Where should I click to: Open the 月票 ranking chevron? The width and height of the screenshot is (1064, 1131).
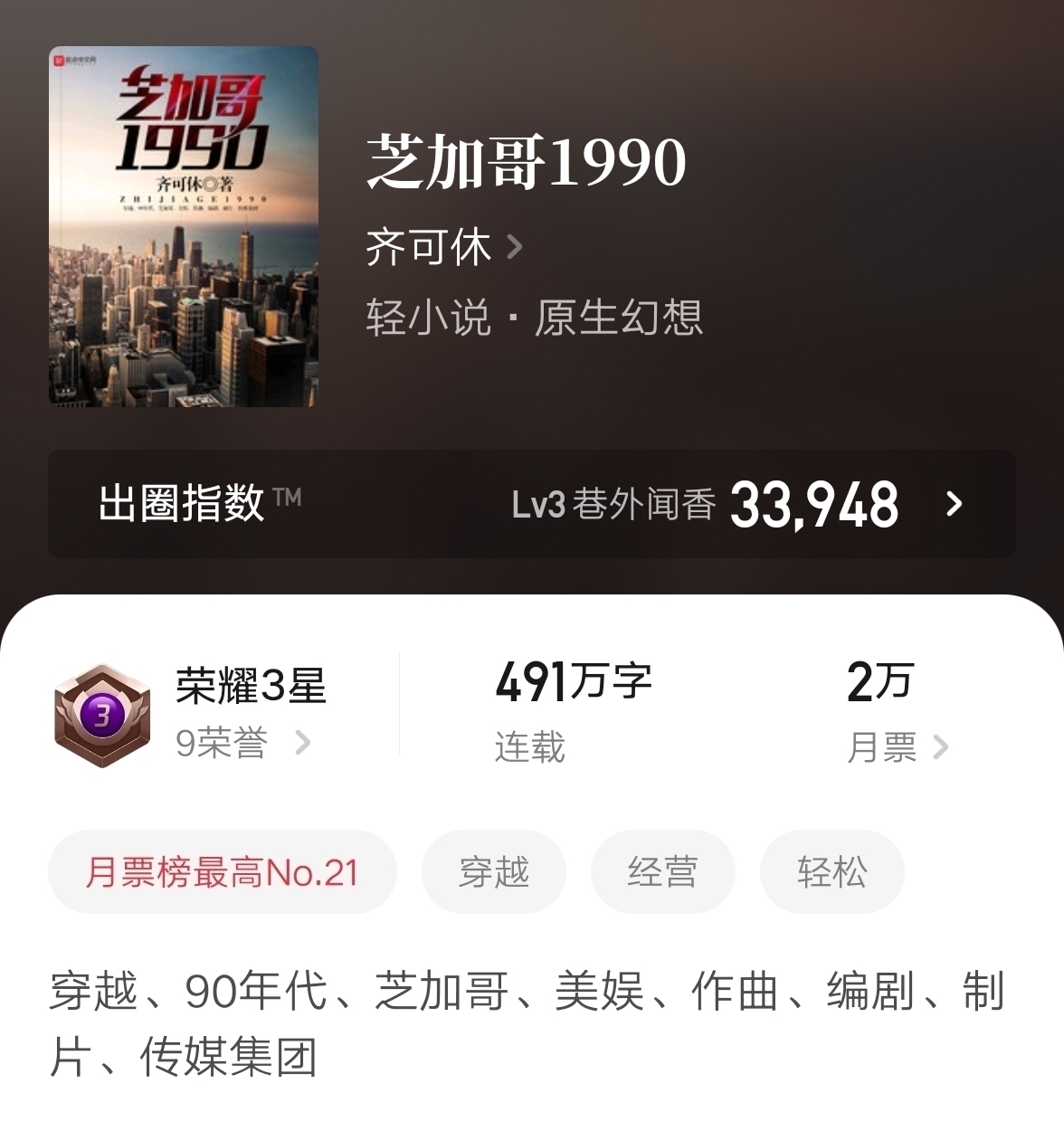point(944,746)
